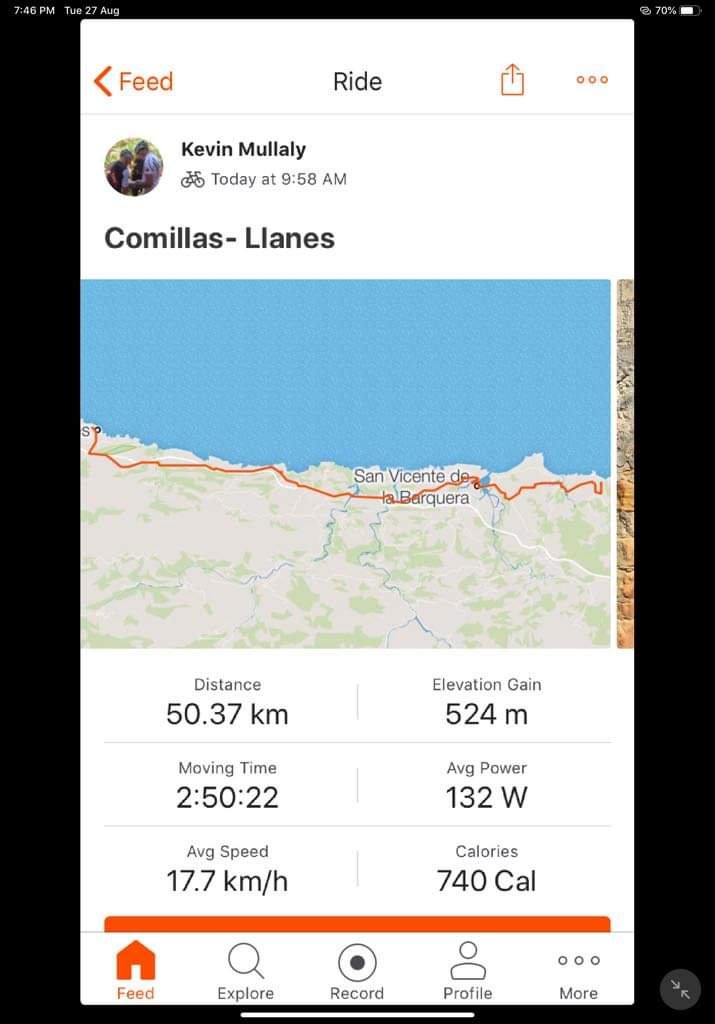Image resolution: width=715 pixels, height=1024 pixels.
Task: Open the More tab
Action: pos(578,970)
